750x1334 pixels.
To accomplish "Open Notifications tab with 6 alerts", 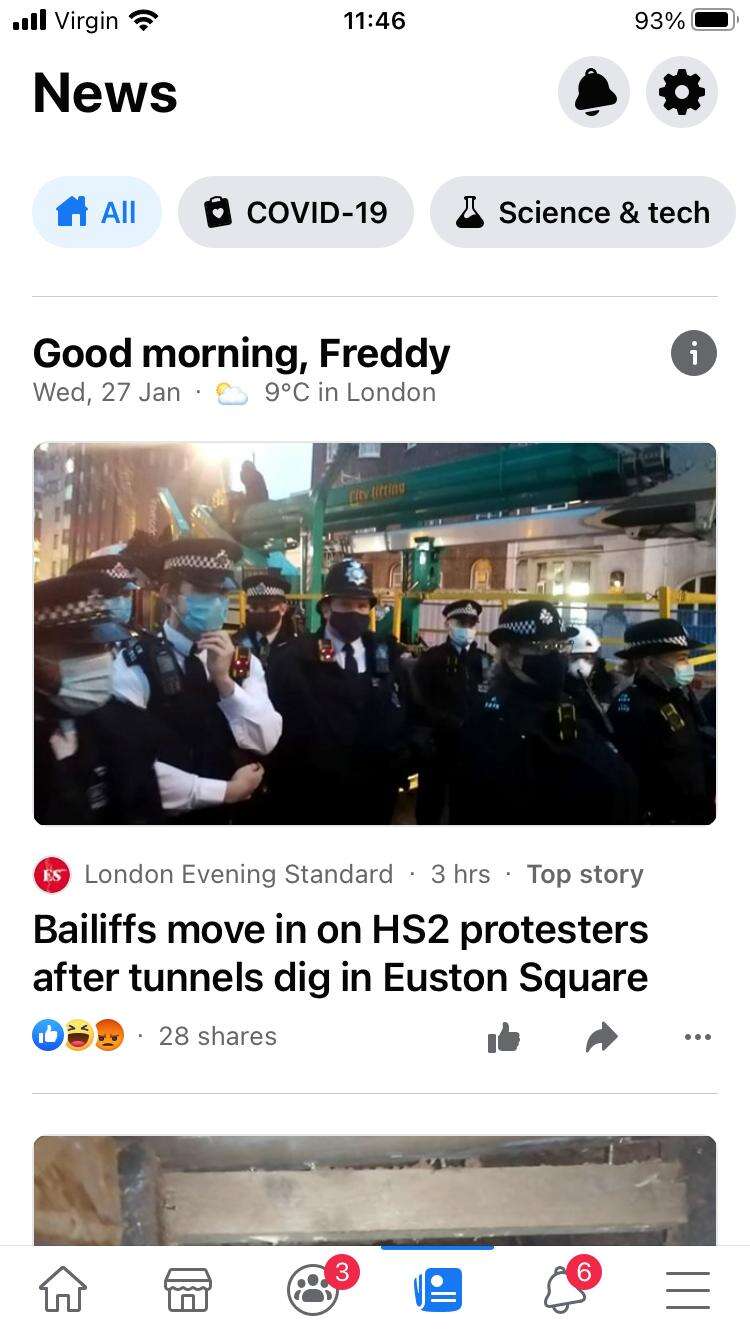I will (564, 1290).
